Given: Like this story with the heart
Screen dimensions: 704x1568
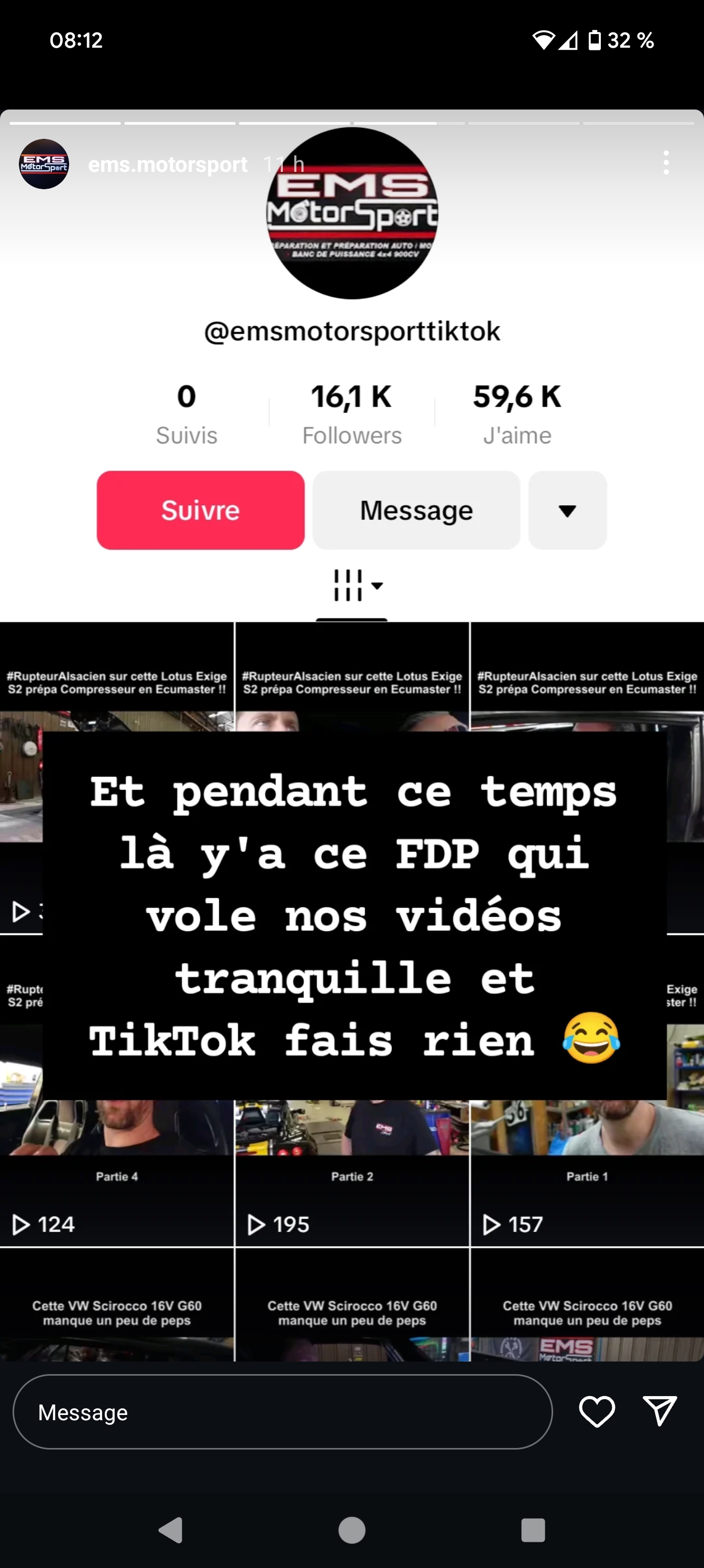Looking at the screenshot, I should coord(596,1412).
